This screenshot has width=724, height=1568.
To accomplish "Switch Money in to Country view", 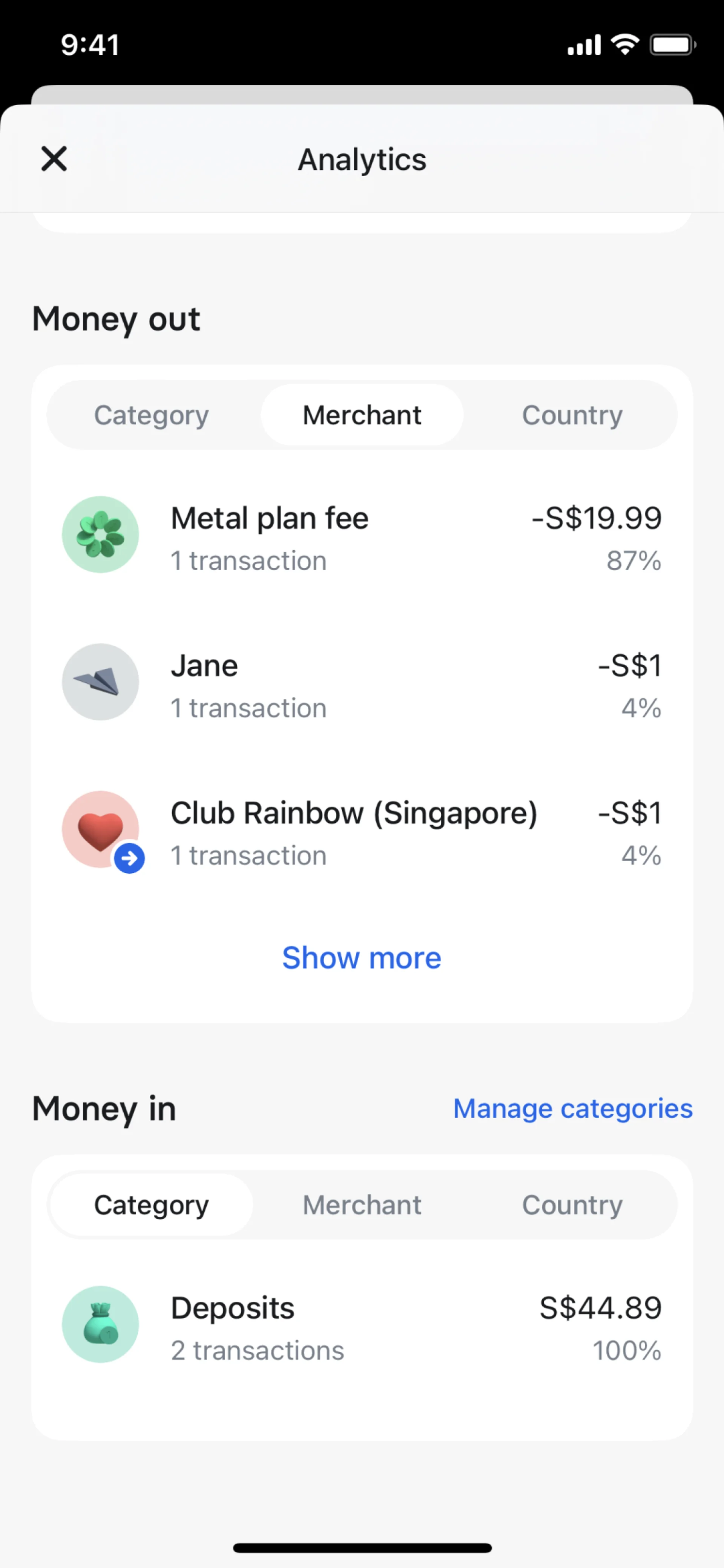I will [572, 1205].
